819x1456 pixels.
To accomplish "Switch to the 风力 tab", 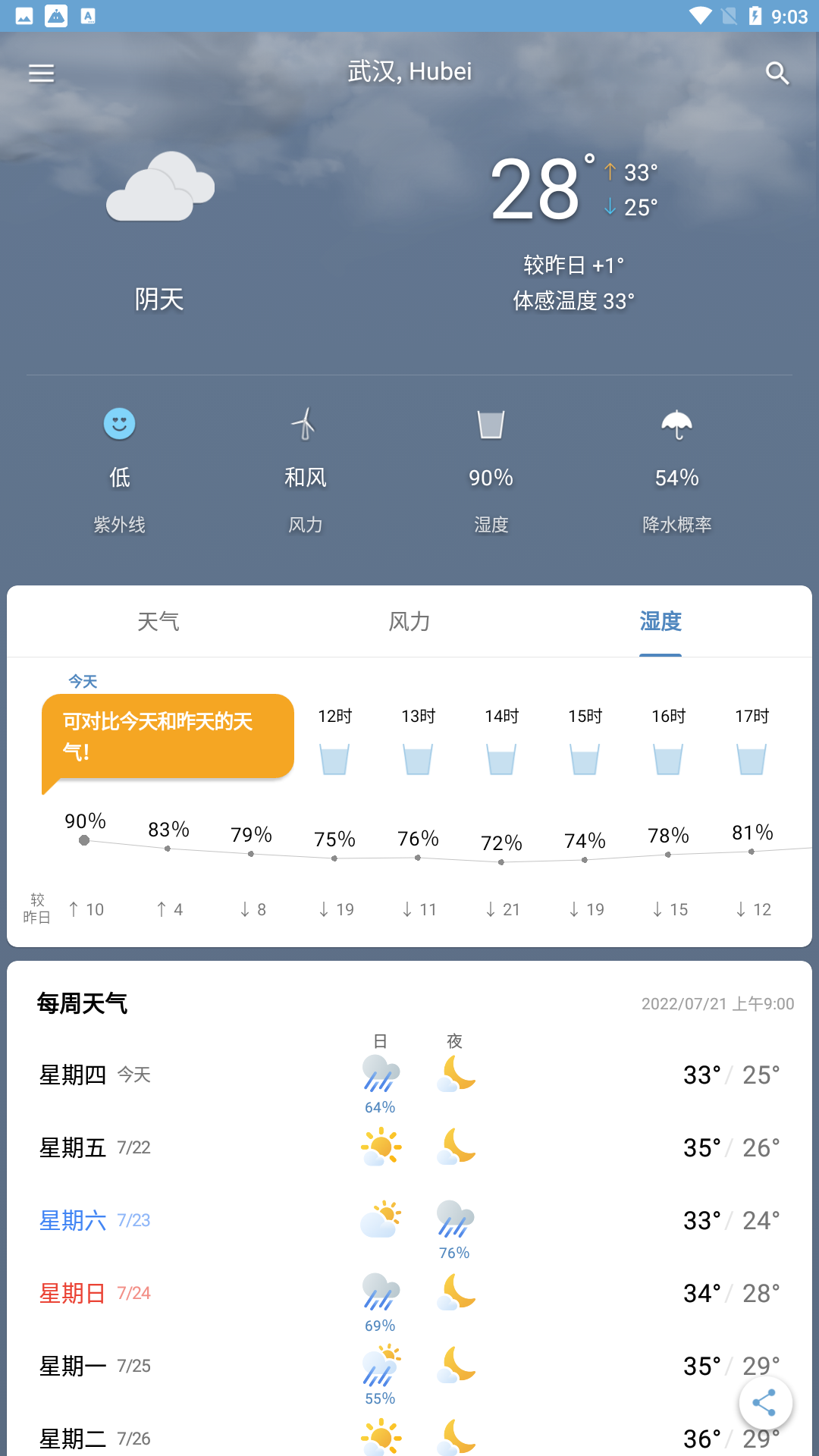I will 409,620.
